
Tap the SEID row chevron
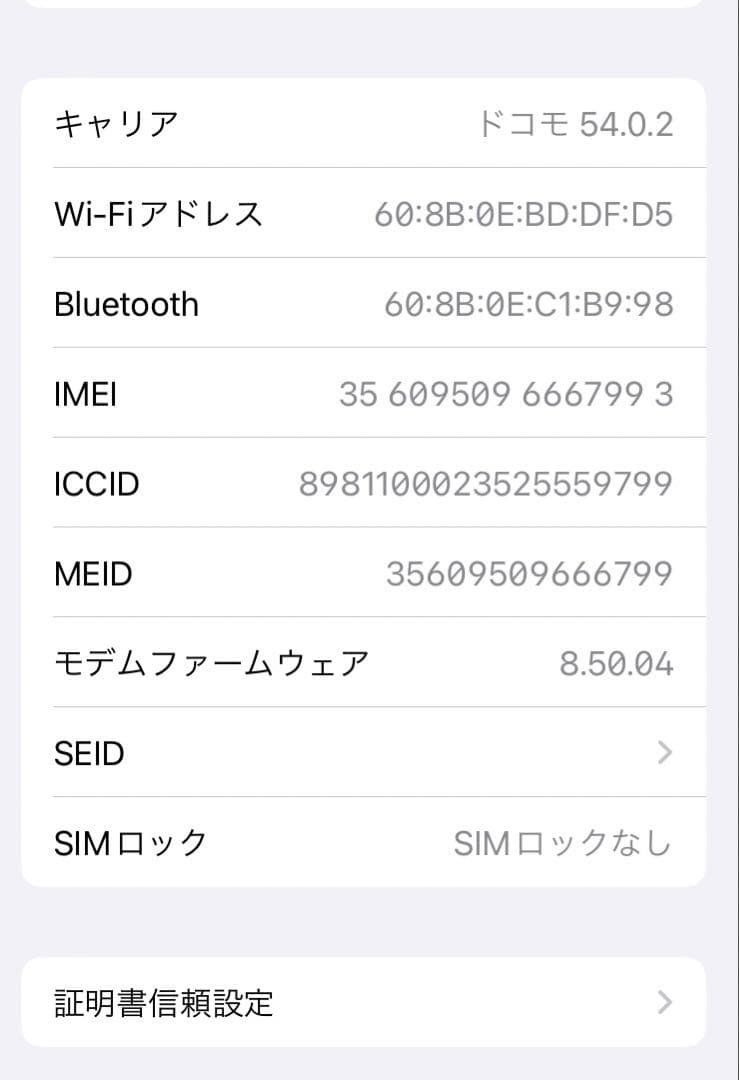[x=663, y=753]
